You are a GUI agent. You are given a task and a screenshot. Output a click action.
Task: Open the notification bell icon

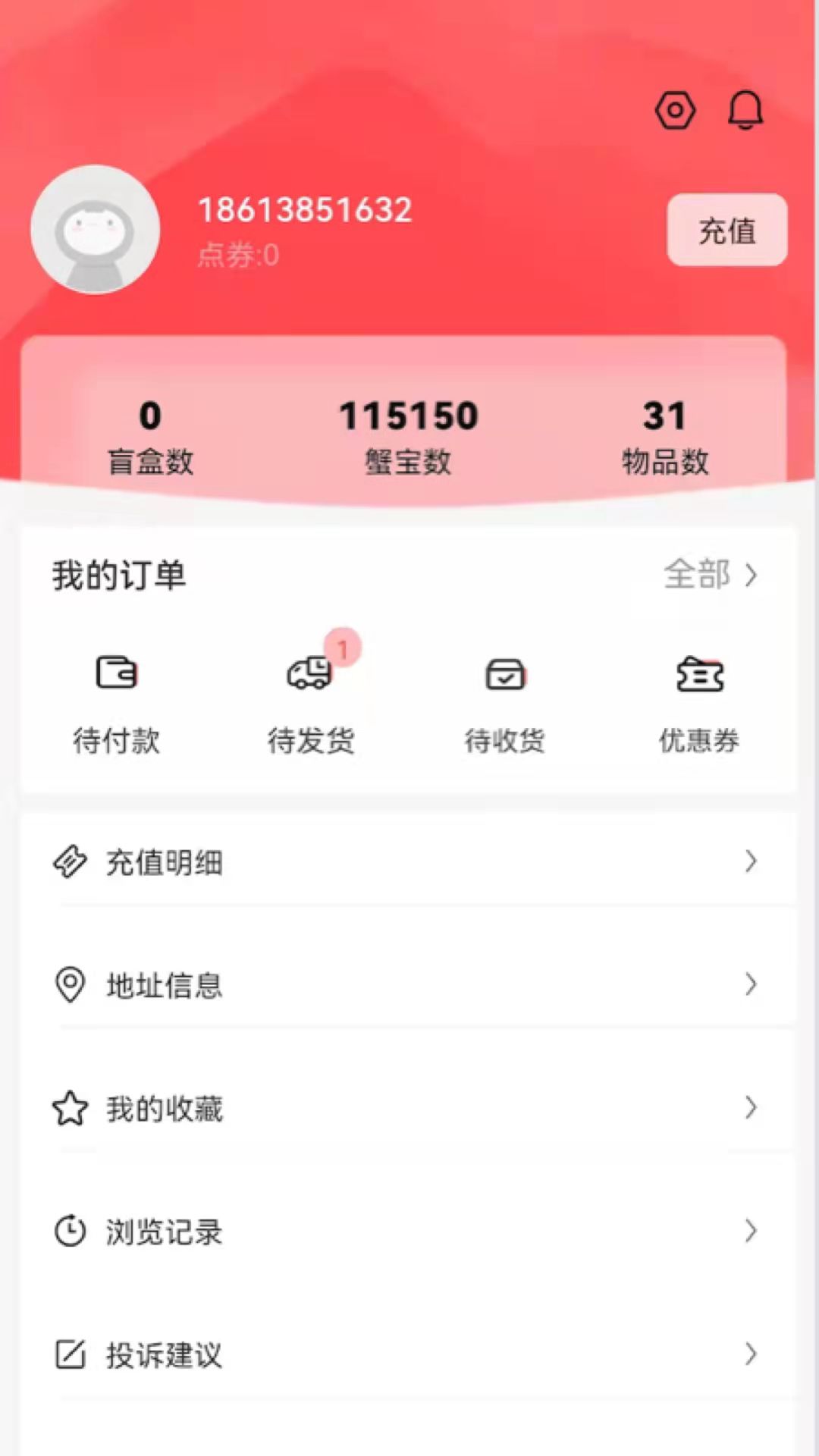(745, 109)
